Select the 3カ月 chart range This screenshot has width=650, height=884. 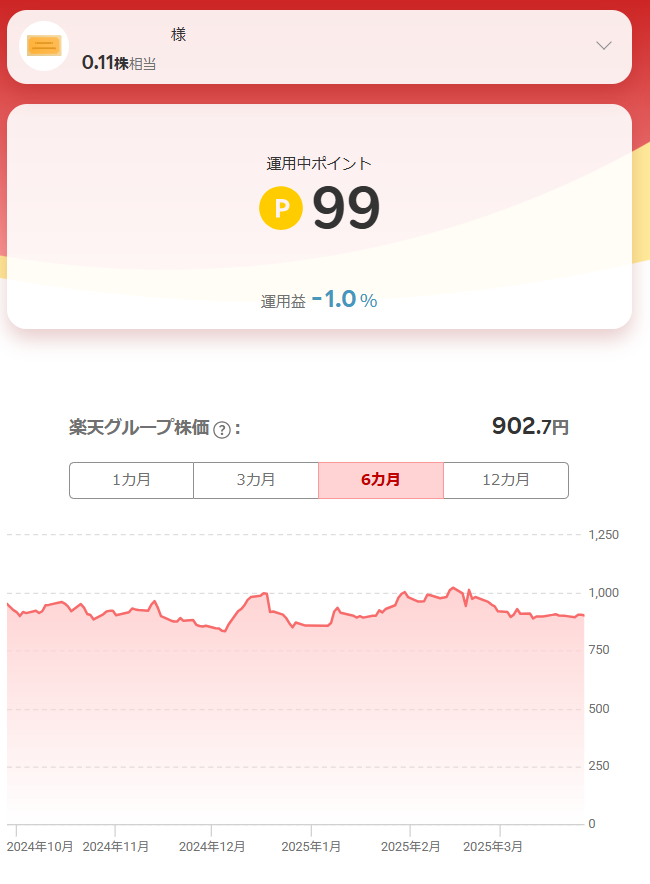(256, 480)
